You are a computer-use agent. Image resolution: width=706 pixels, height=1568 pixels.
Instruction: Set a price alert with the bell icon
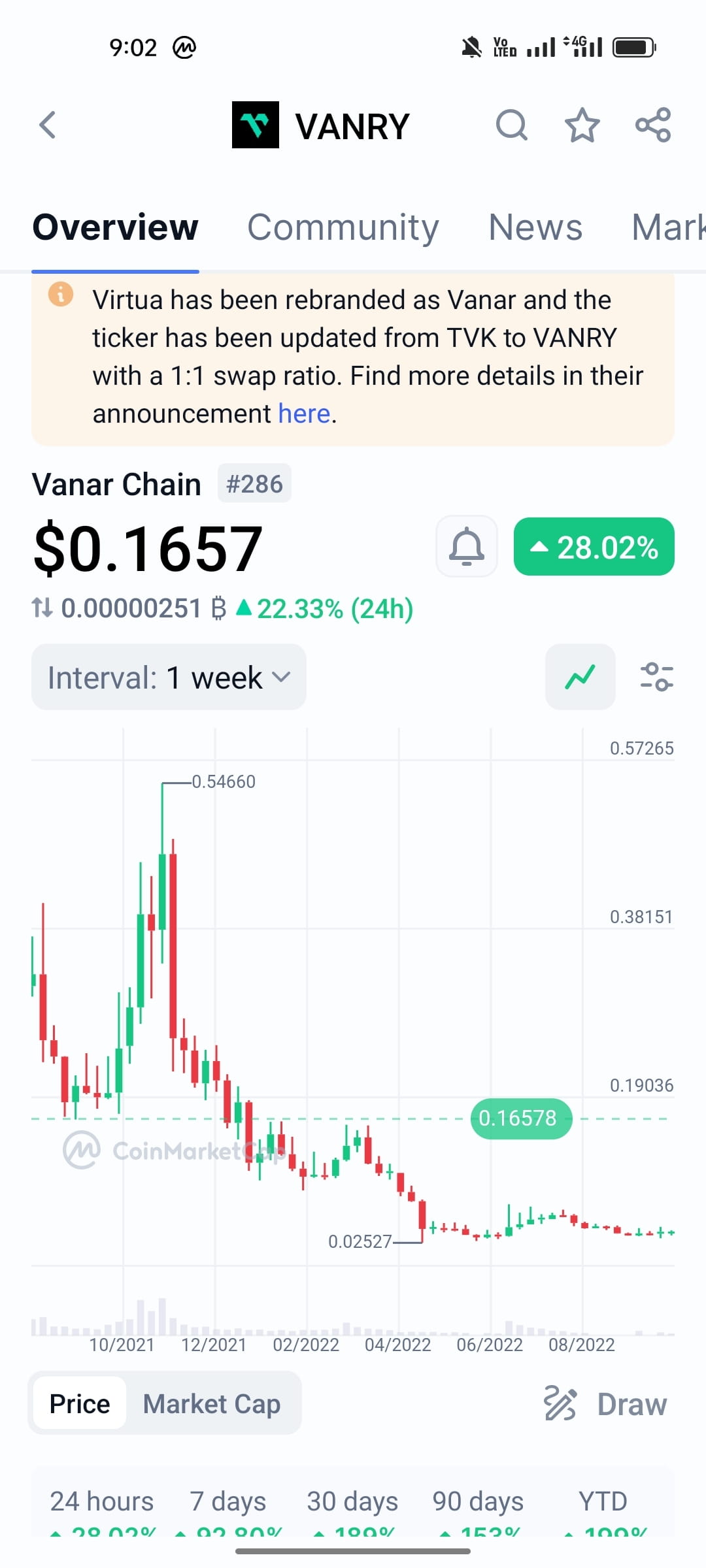coord(466,547)
